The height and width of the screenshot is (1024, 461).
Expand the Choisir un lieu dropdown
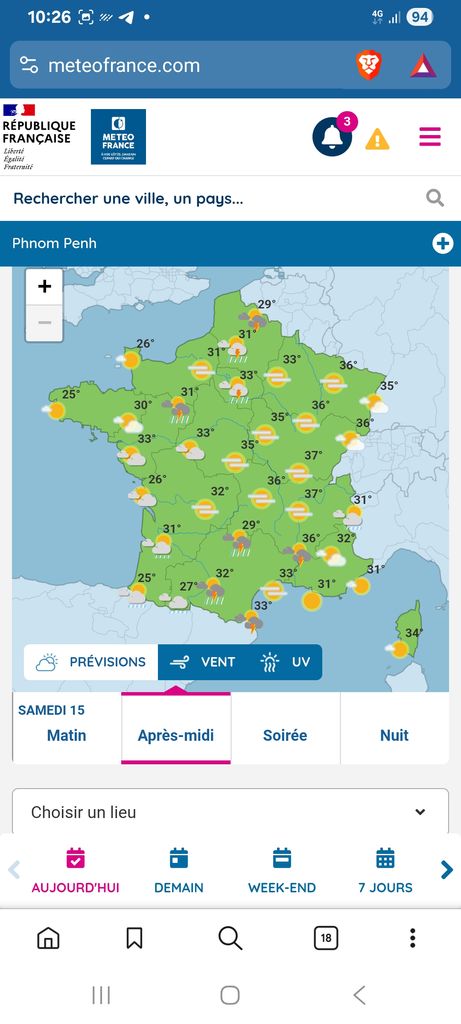pos(230,812)
